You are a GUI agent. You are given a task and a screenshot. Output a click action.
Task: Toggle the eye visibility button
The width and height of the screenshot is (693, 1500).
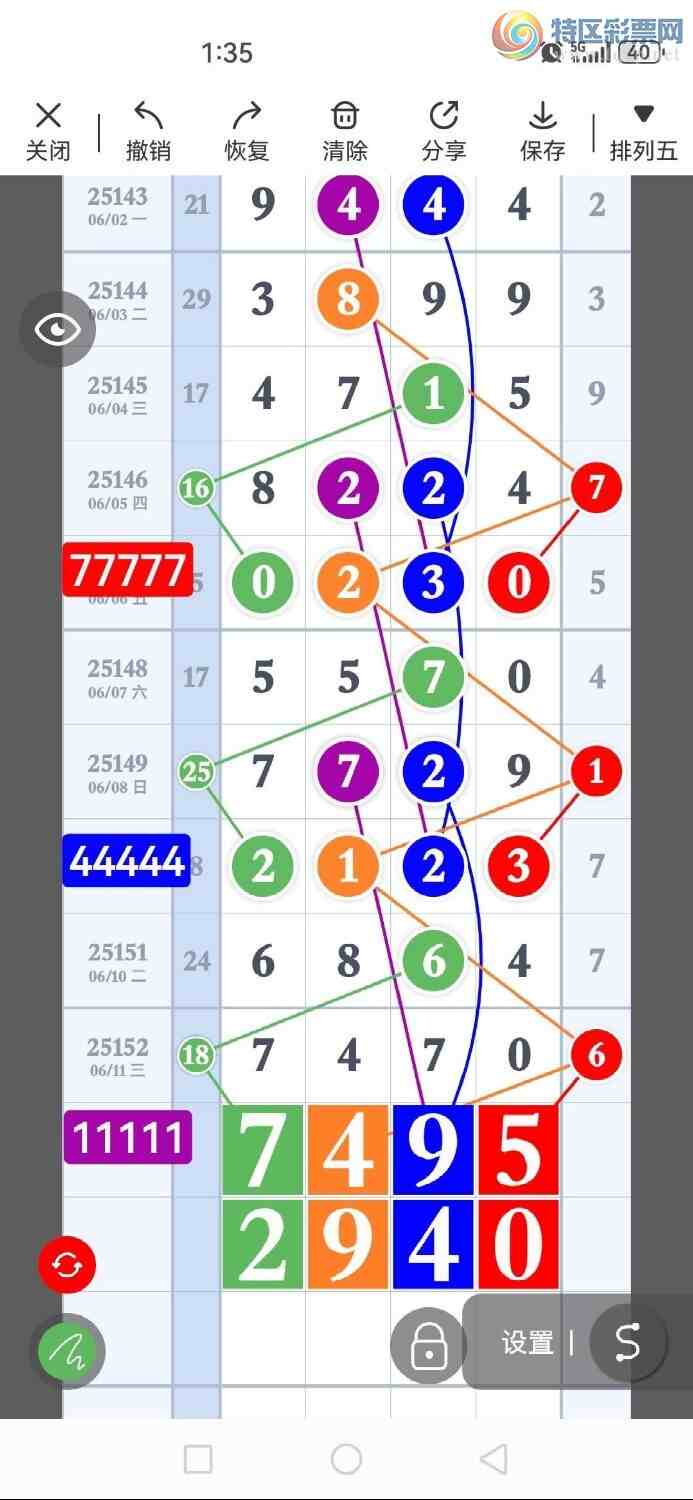[58, 329]
